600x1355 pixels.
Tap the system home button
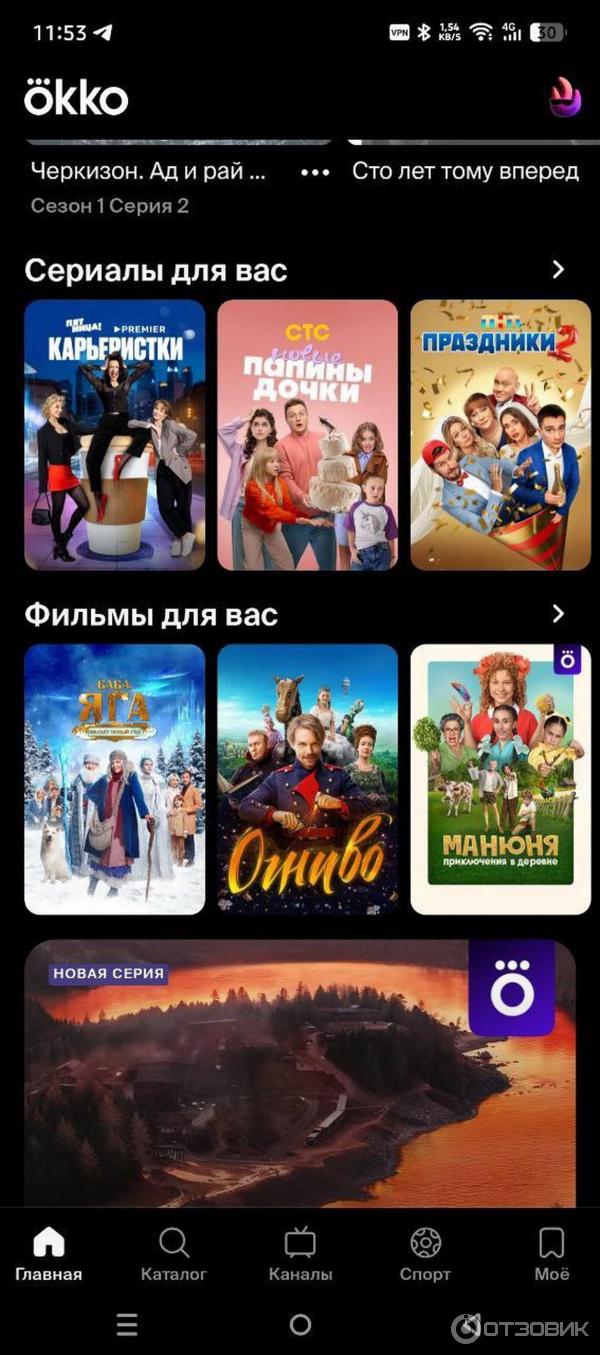click(300, 1325)
